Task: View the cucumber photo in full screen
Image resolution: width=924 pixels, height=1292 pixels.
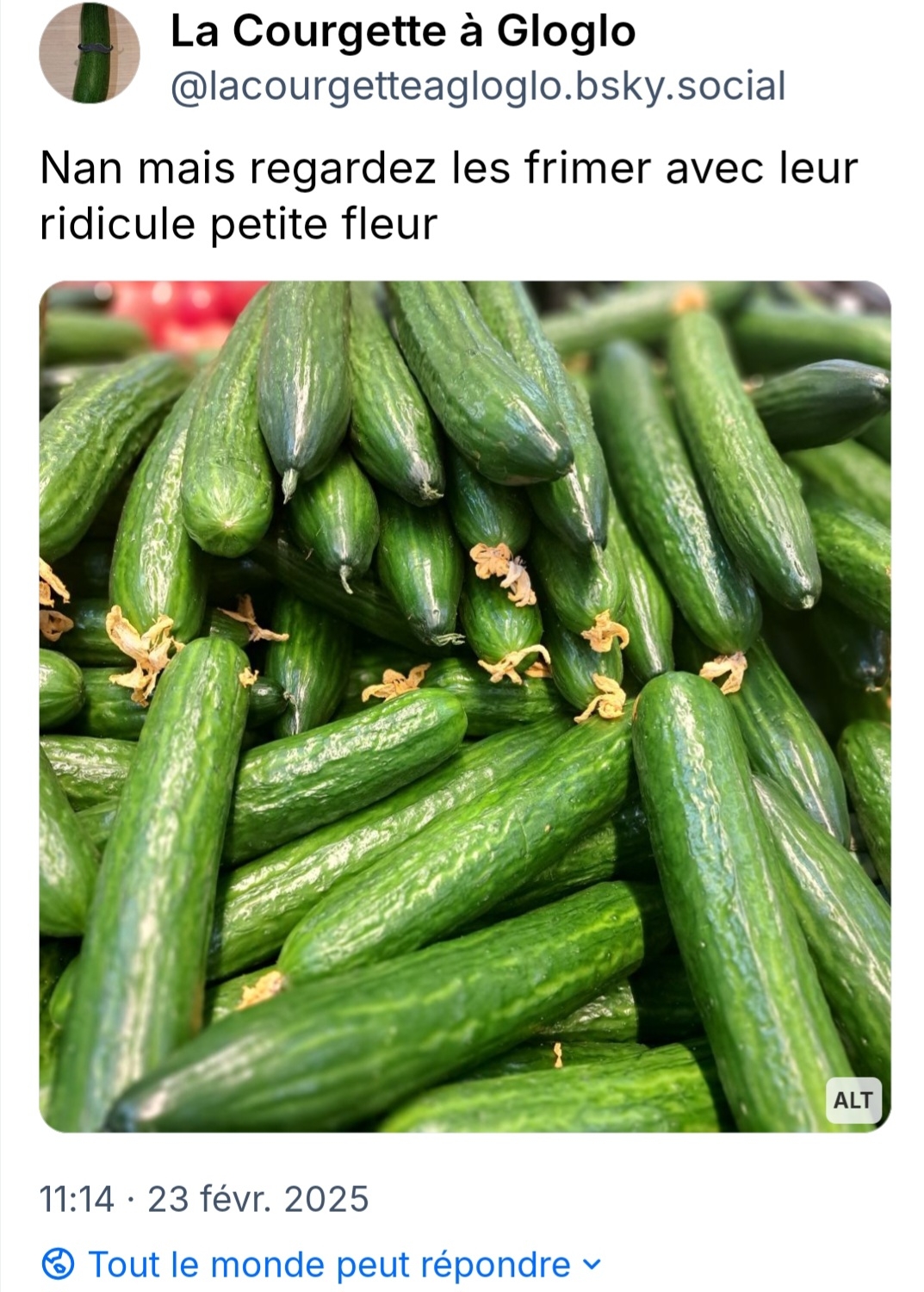Action: (x=465, y=706)
